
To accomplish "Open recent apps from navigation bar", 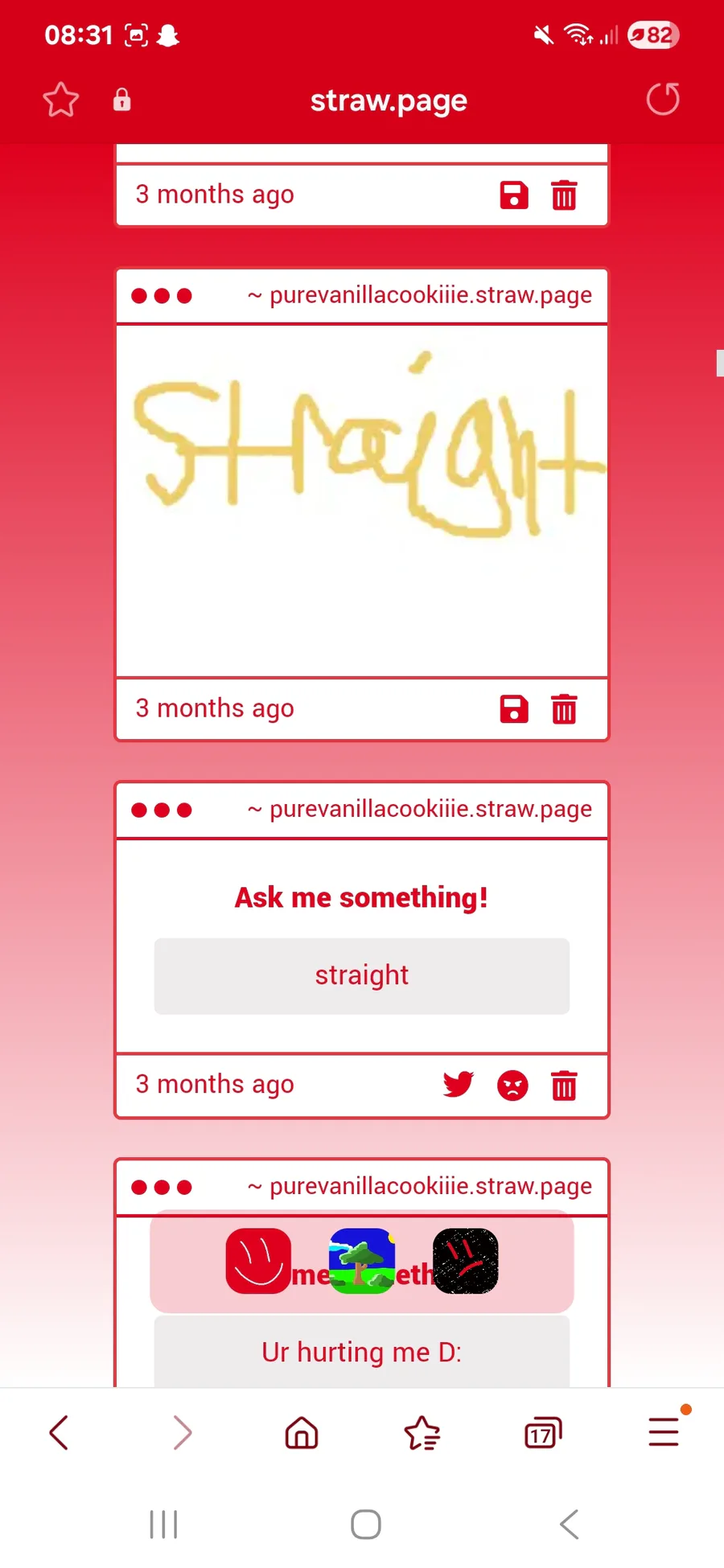I will pyautogui.click(x=163, y=1524).
